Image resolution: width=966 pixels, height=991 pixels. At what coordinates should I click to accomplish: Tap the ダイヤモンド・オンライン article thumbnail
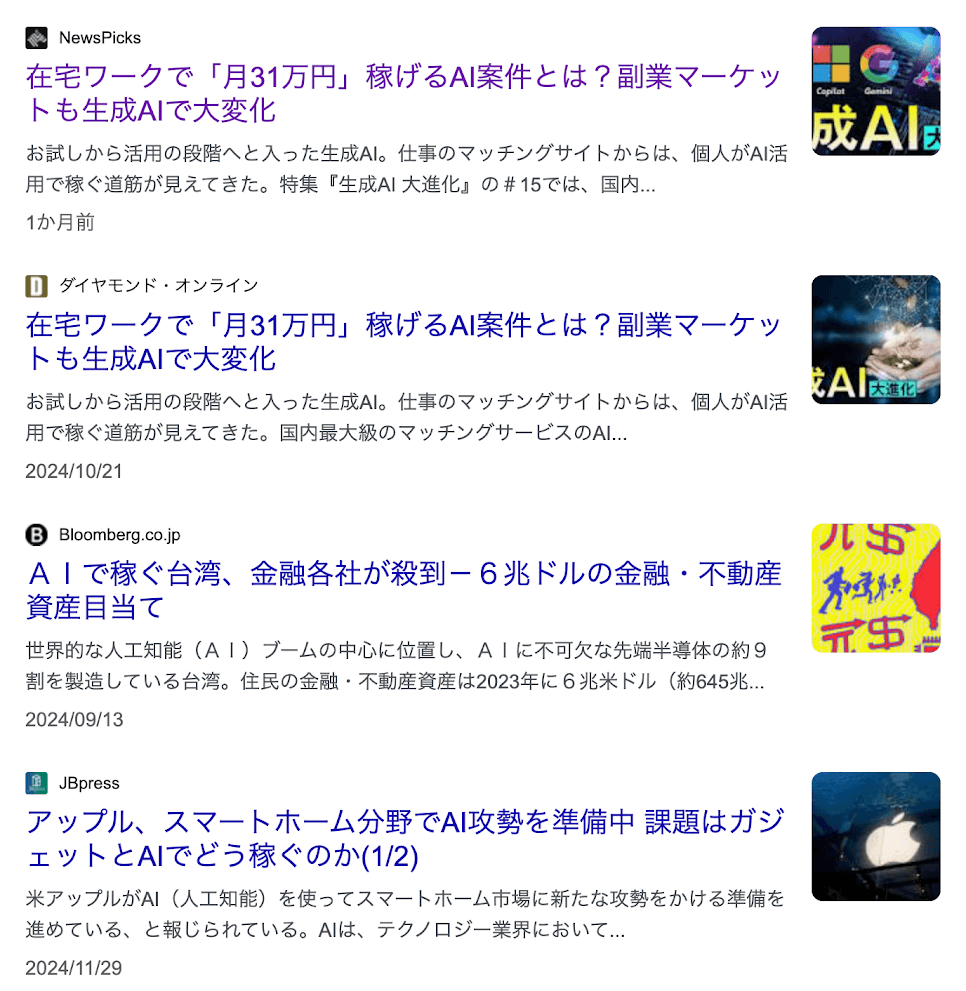[875, 340]
